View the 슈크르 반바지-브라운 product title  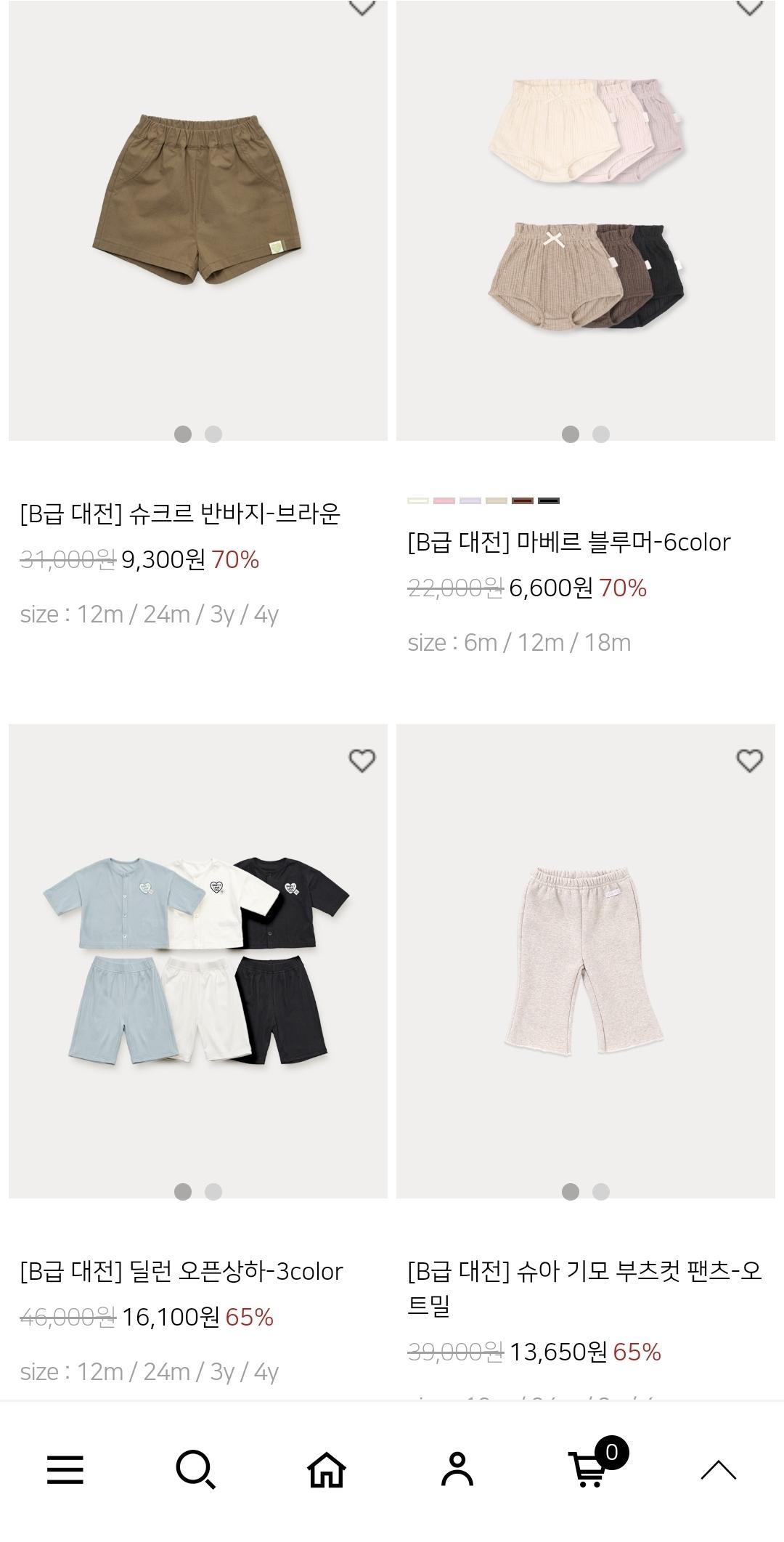[x=180, y=514]
